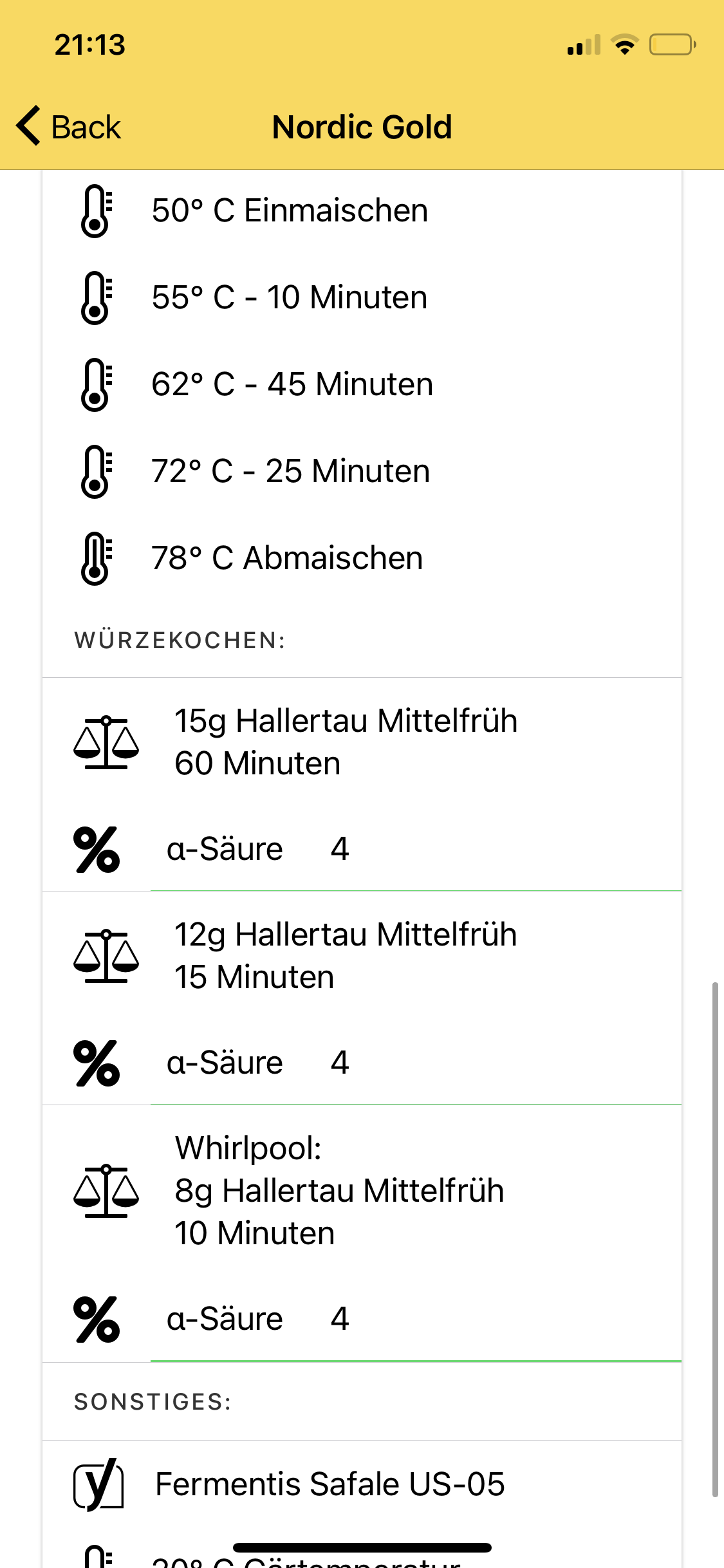The width and height of the screenshot is (724, 1568).
Task: Go back from the Nordic Gold recipe
Action: point(69,126)
